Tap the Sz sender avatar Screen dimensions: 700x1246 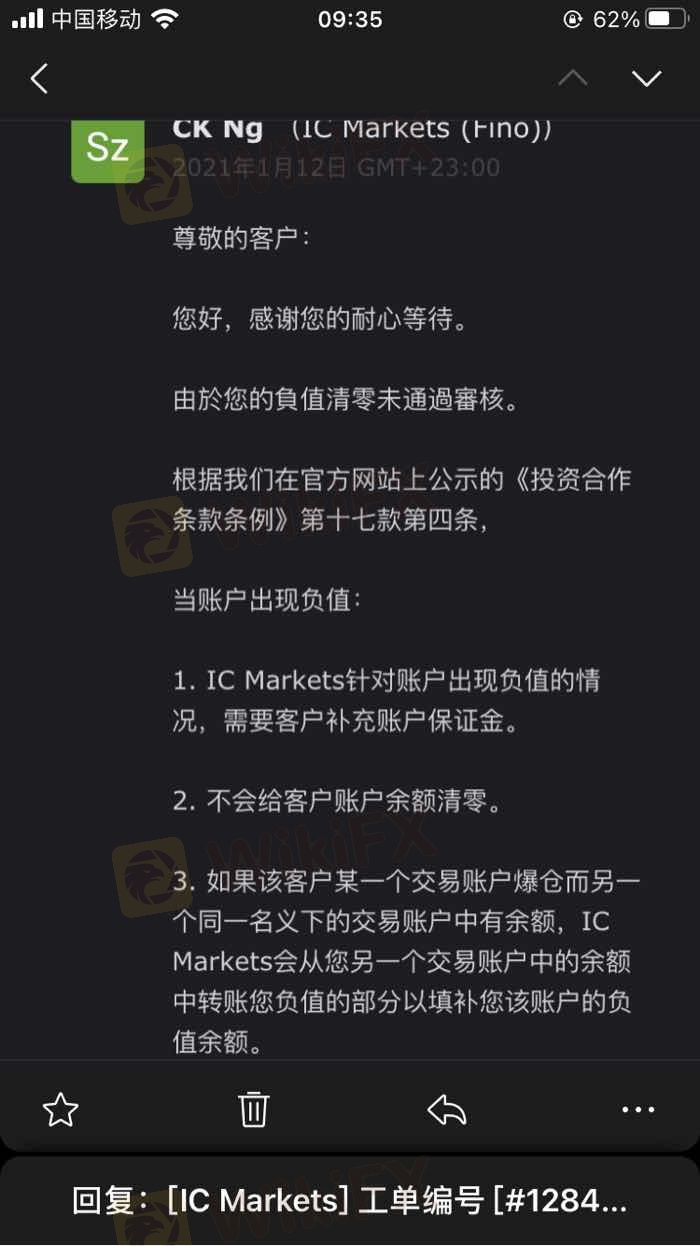click(107, 150)
